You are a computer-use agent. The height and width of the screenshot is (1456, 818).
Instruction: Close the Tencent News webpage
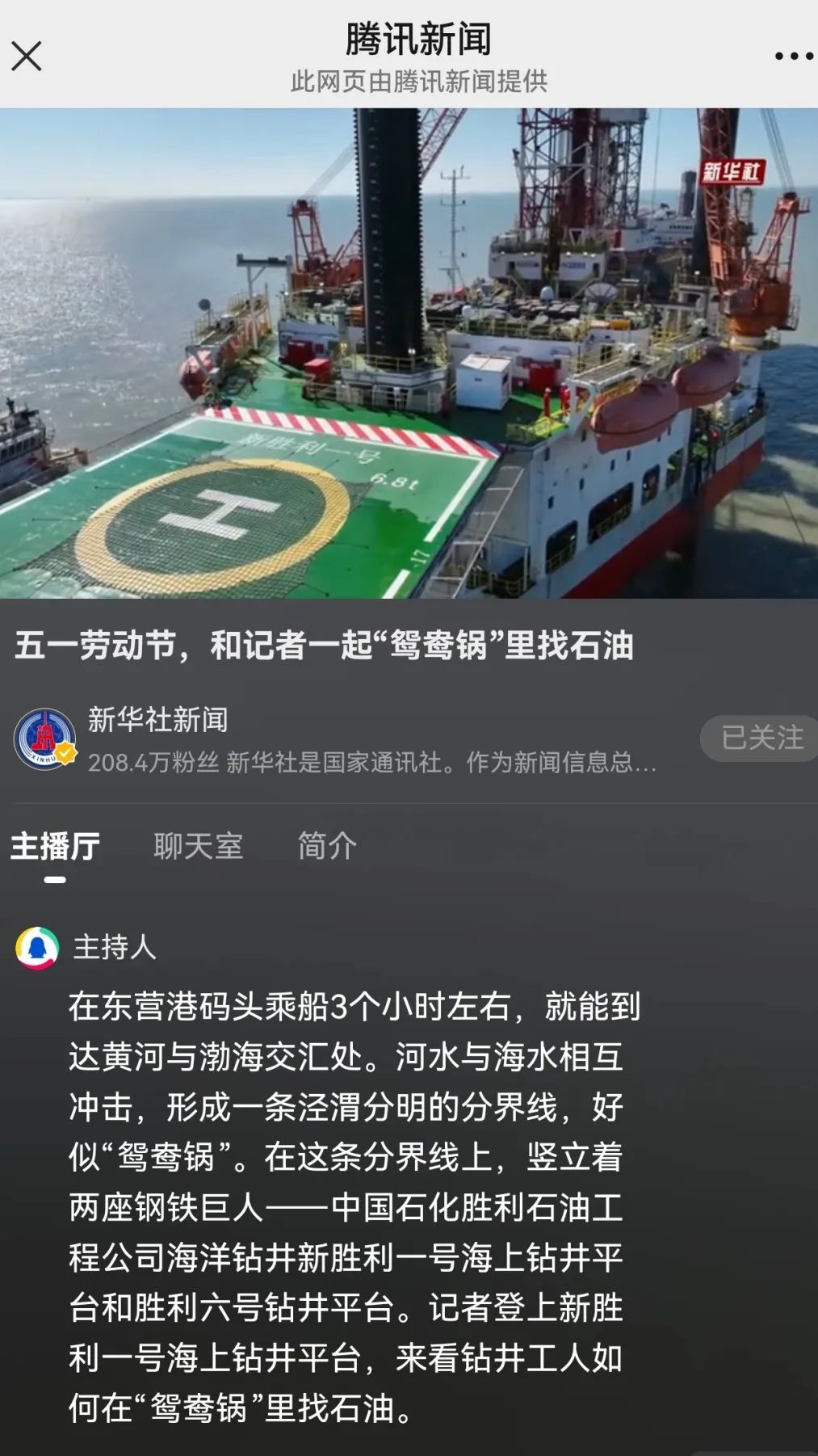coord(26,57)
